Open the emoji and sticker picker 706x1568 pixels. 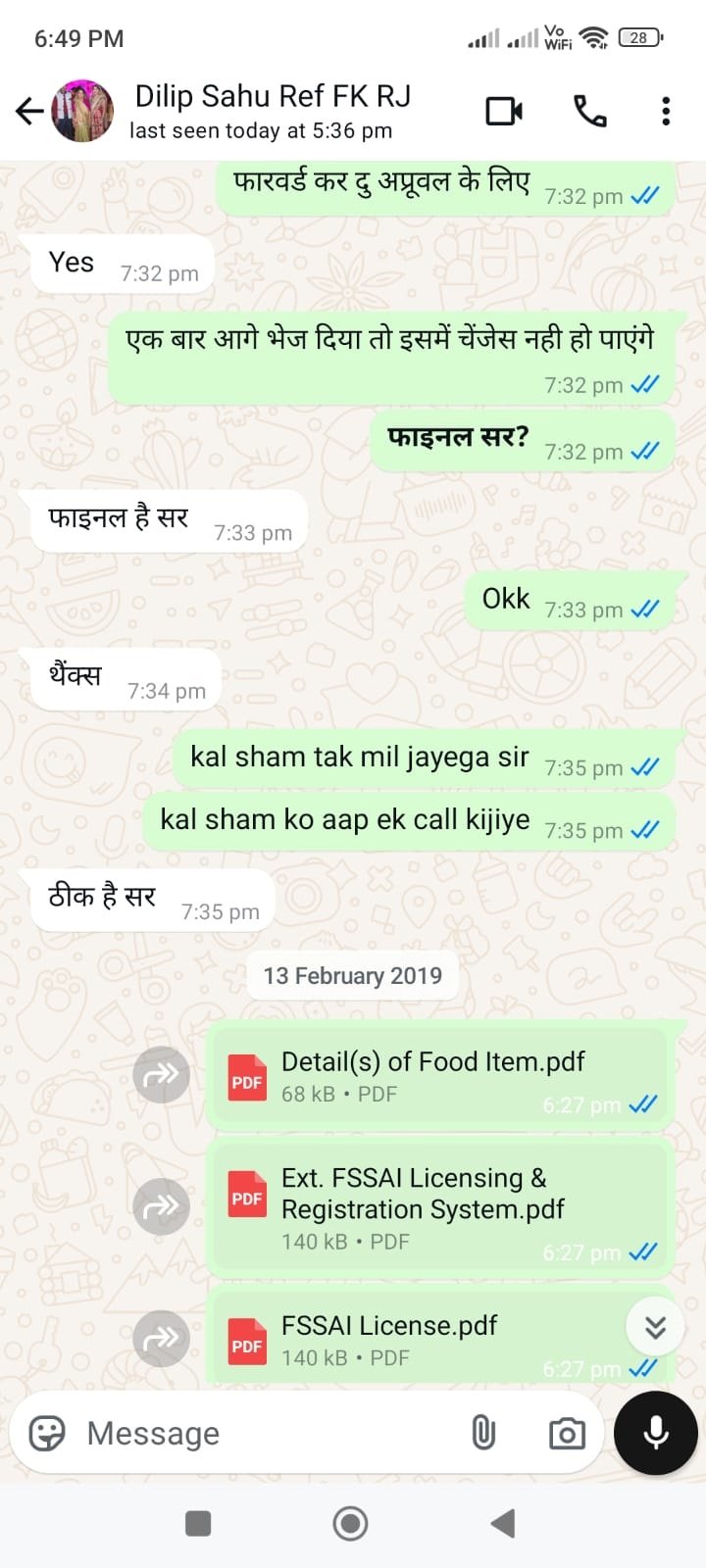[x=47, y=1434]
